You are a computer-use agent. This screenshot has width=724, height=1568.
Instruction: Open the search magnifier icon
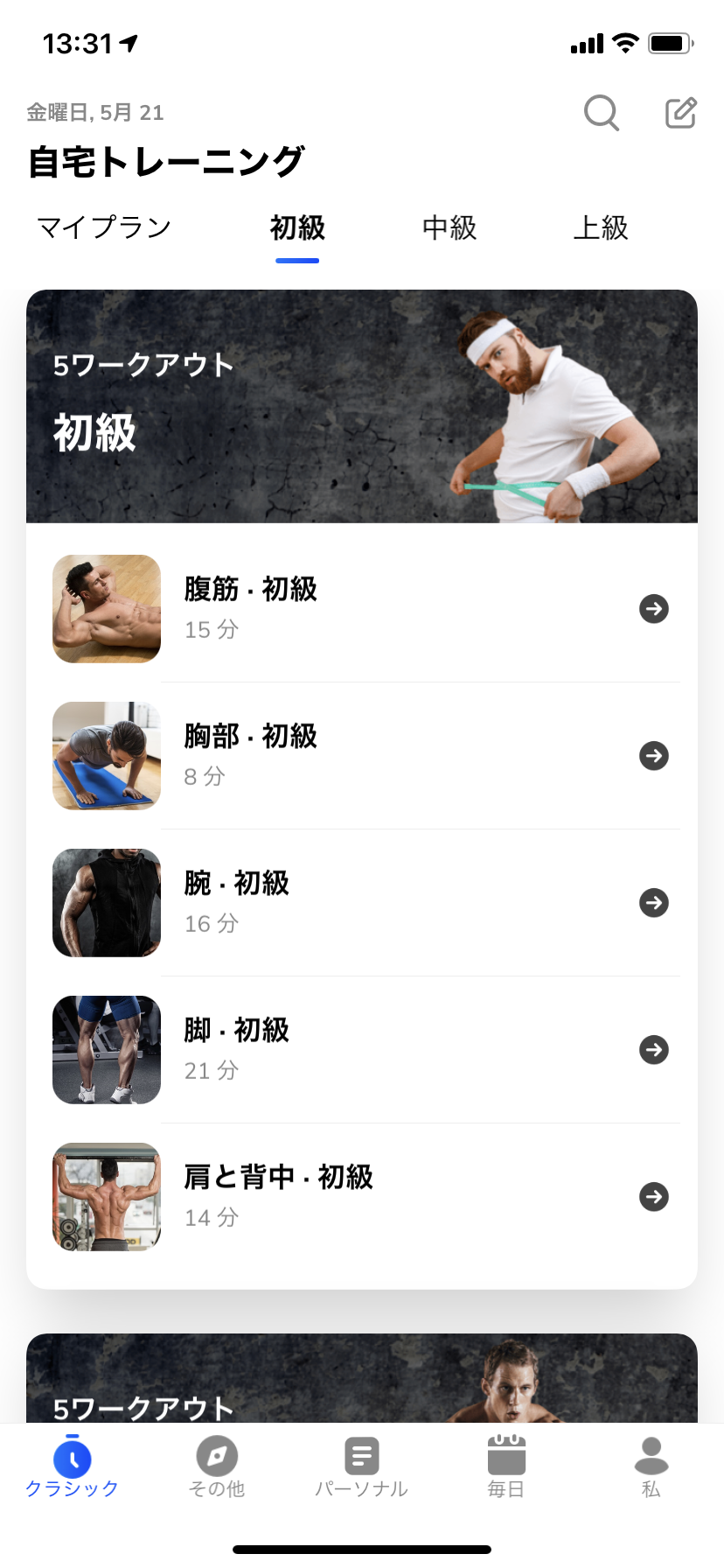(x=602, y=113)
